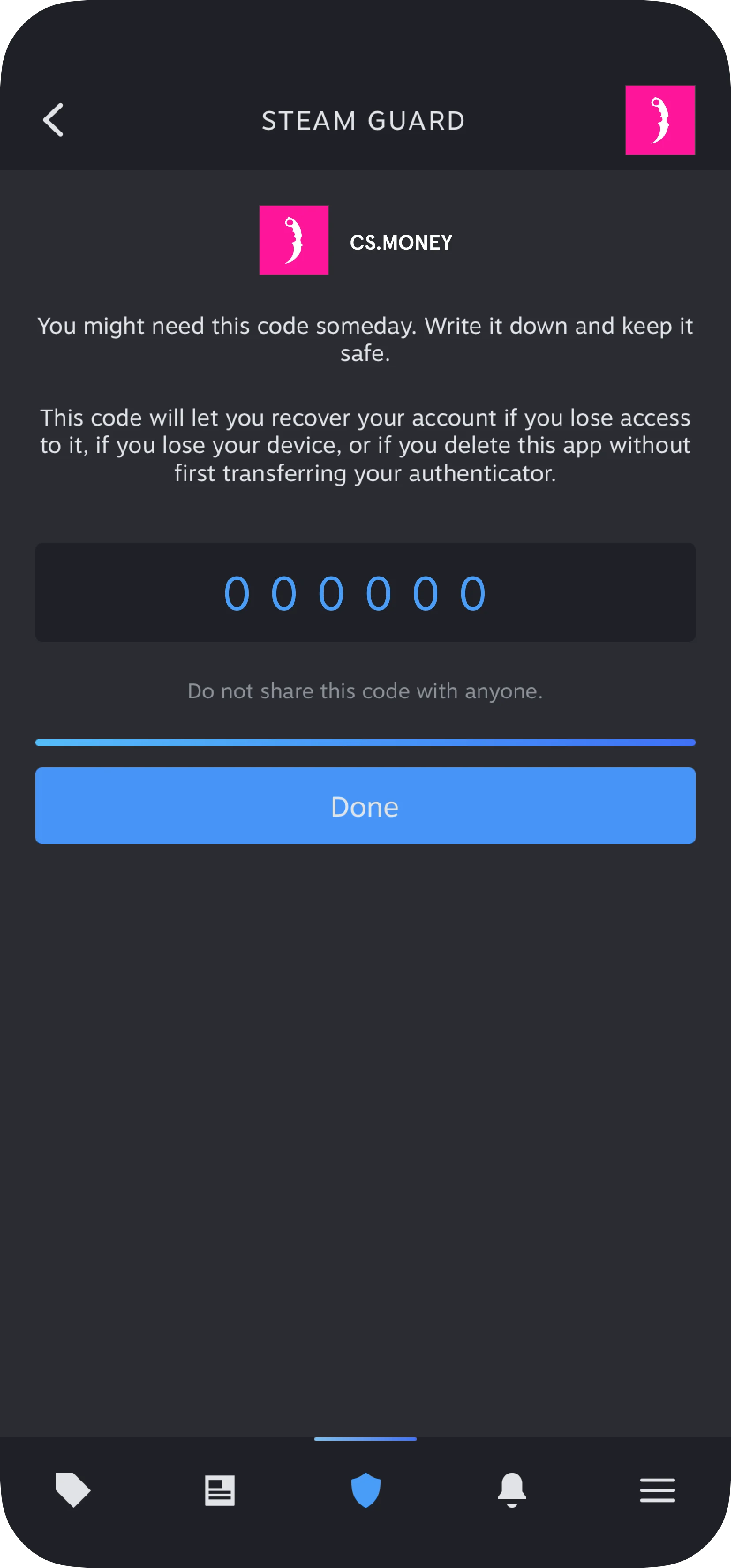
Task: Open the profile avatar in the header
Action: point(660,120)
